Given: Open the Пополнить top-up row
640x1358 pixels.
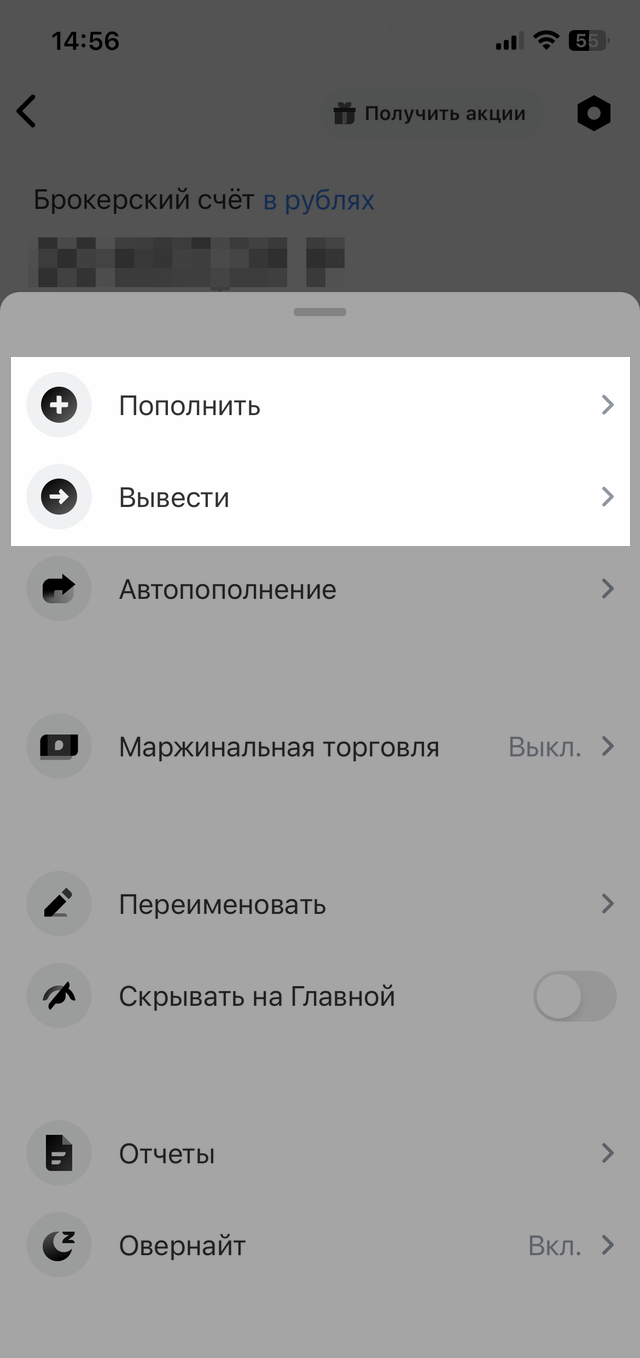Looking at the screenshot, I should pos(320,405).
